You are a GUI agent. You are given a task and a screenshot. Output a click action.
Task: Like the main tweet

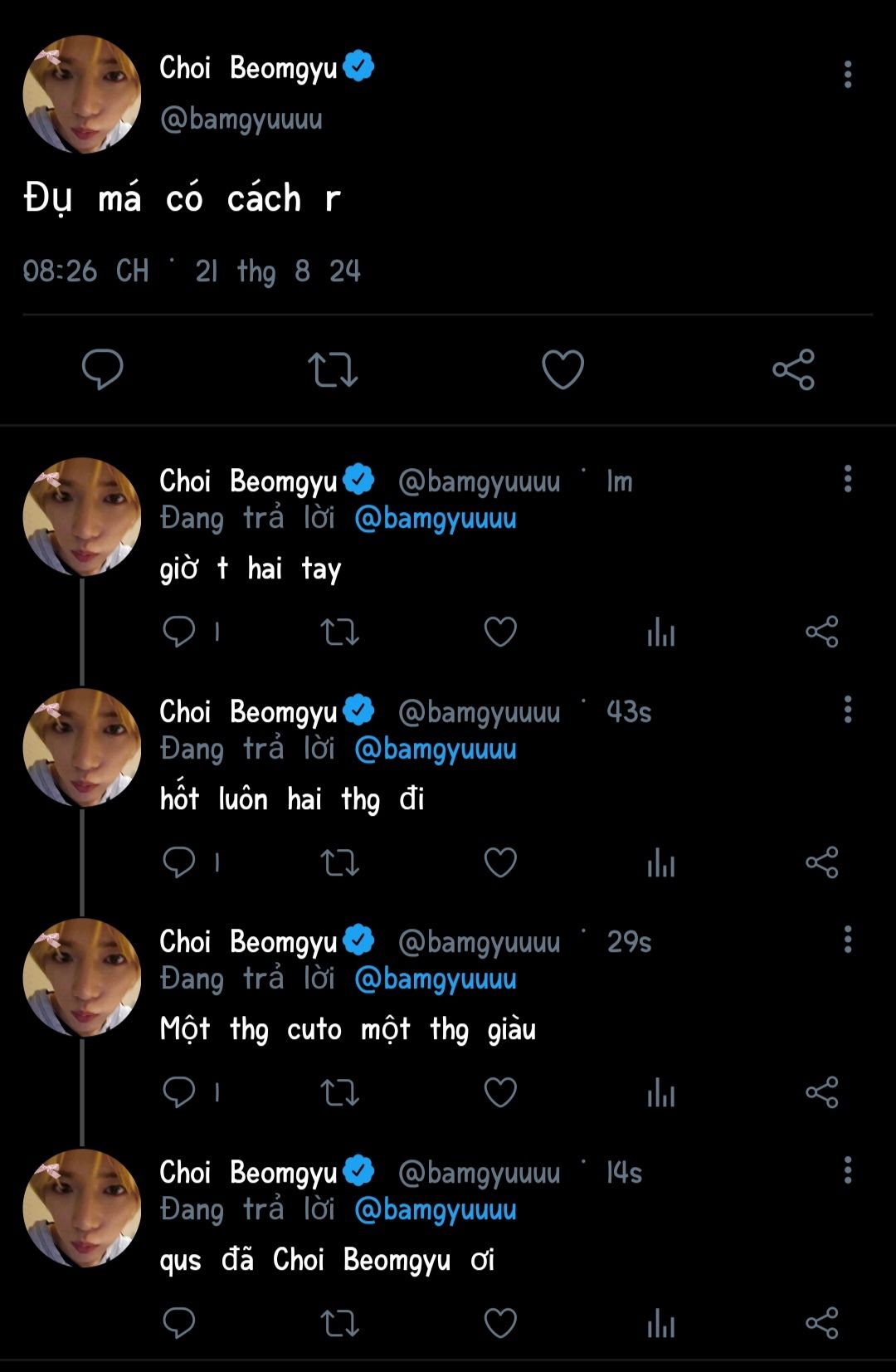(562, 369)
